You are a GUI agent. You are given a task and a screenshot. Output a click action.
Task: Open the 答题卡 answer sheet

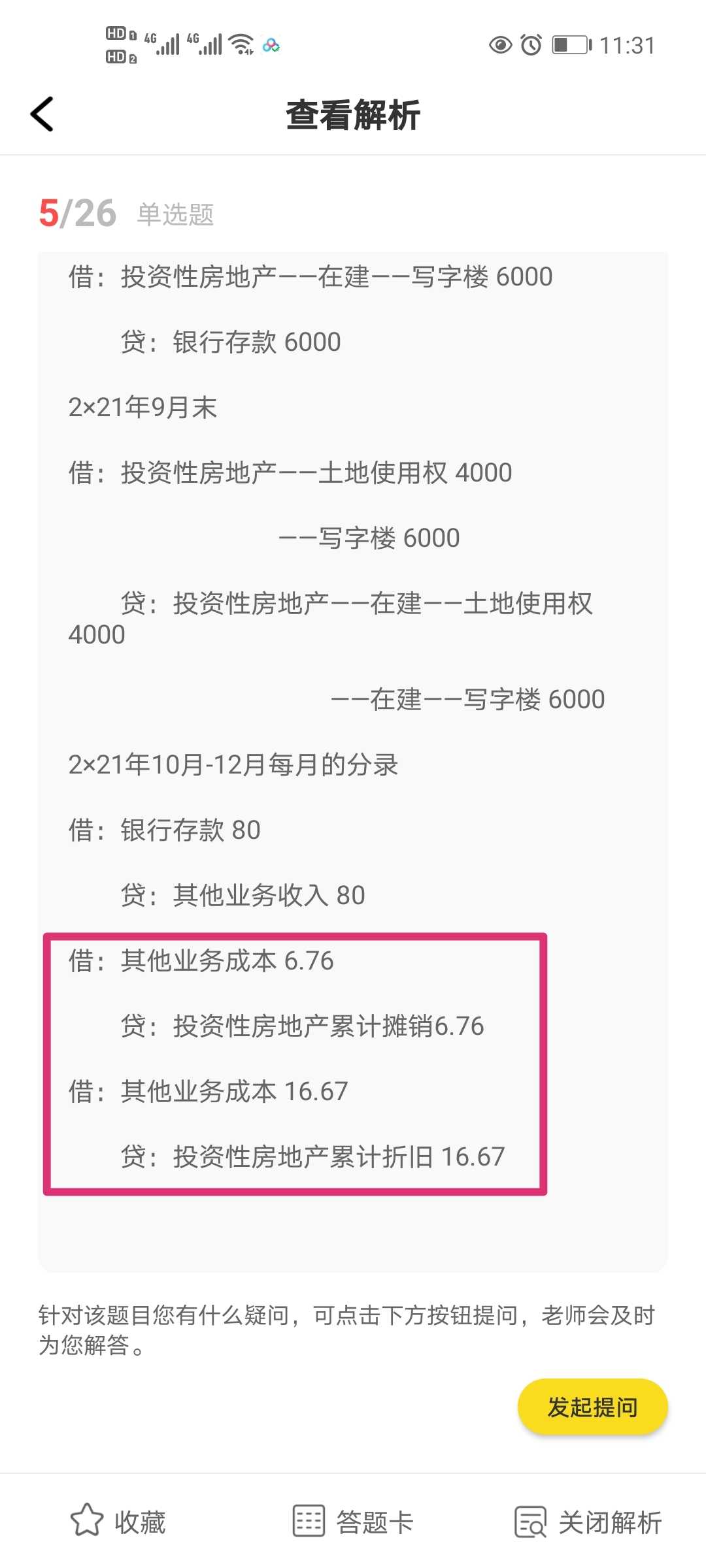tap(353, 1522)
